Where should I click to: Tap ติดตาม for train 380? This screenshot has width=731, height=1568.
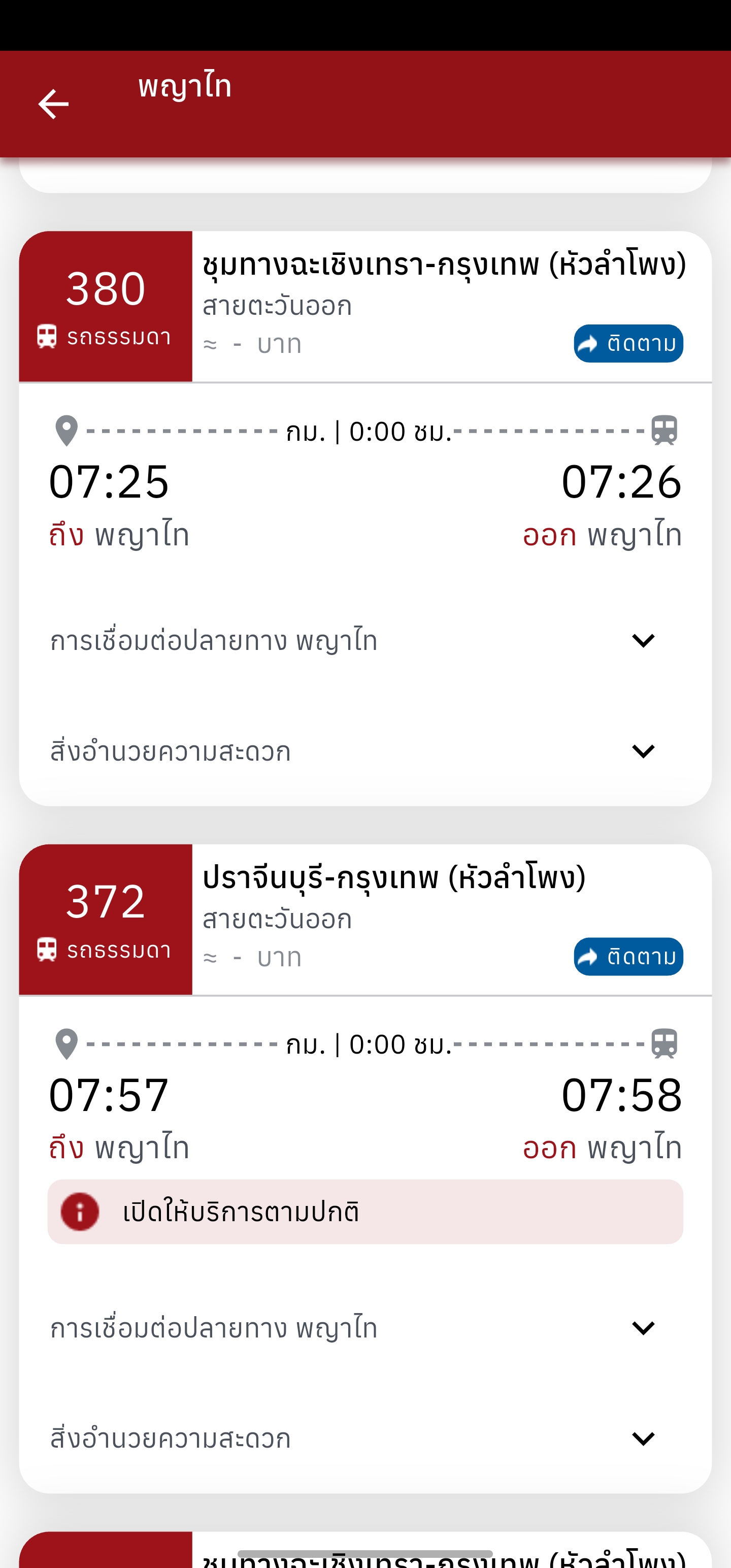(x=627, y=344)
